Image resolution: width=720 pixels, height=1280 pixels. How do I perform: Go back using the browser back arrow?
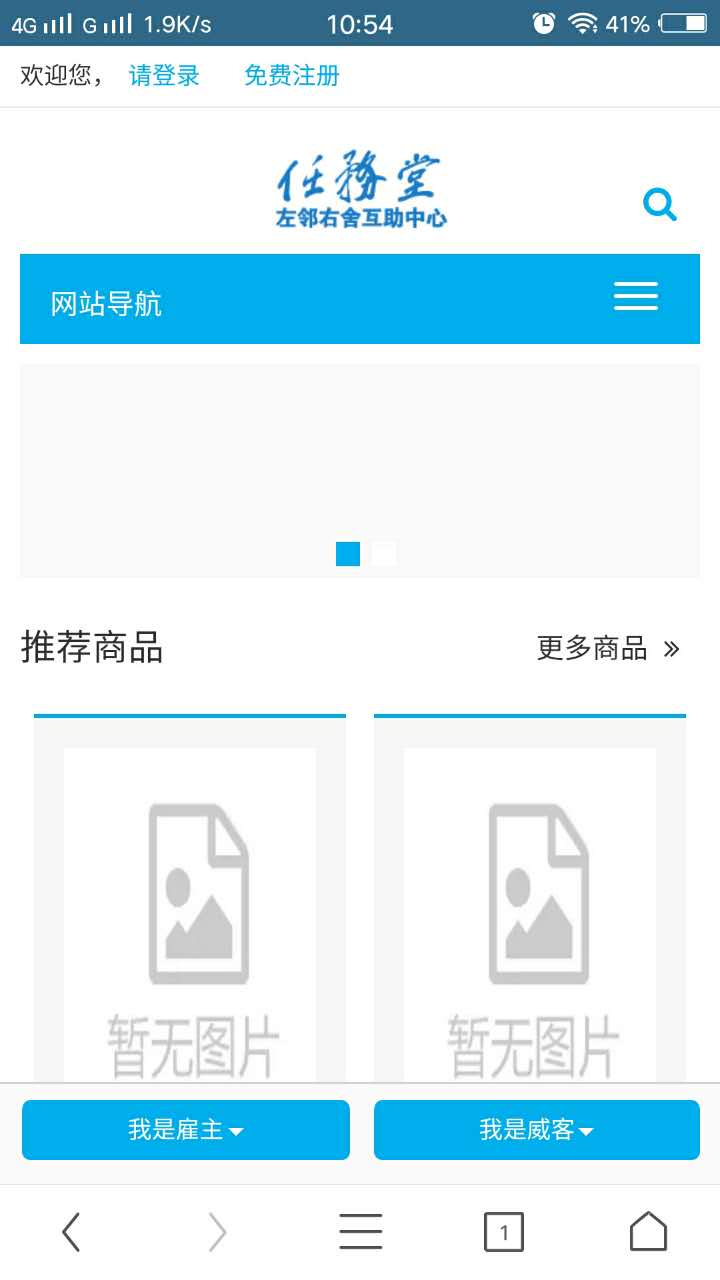click(71, 1232)
